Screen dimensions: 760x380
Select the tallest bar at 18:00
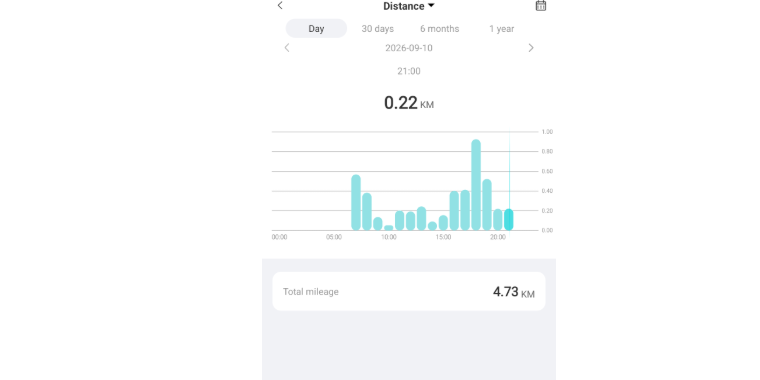[x=476, y=185]
